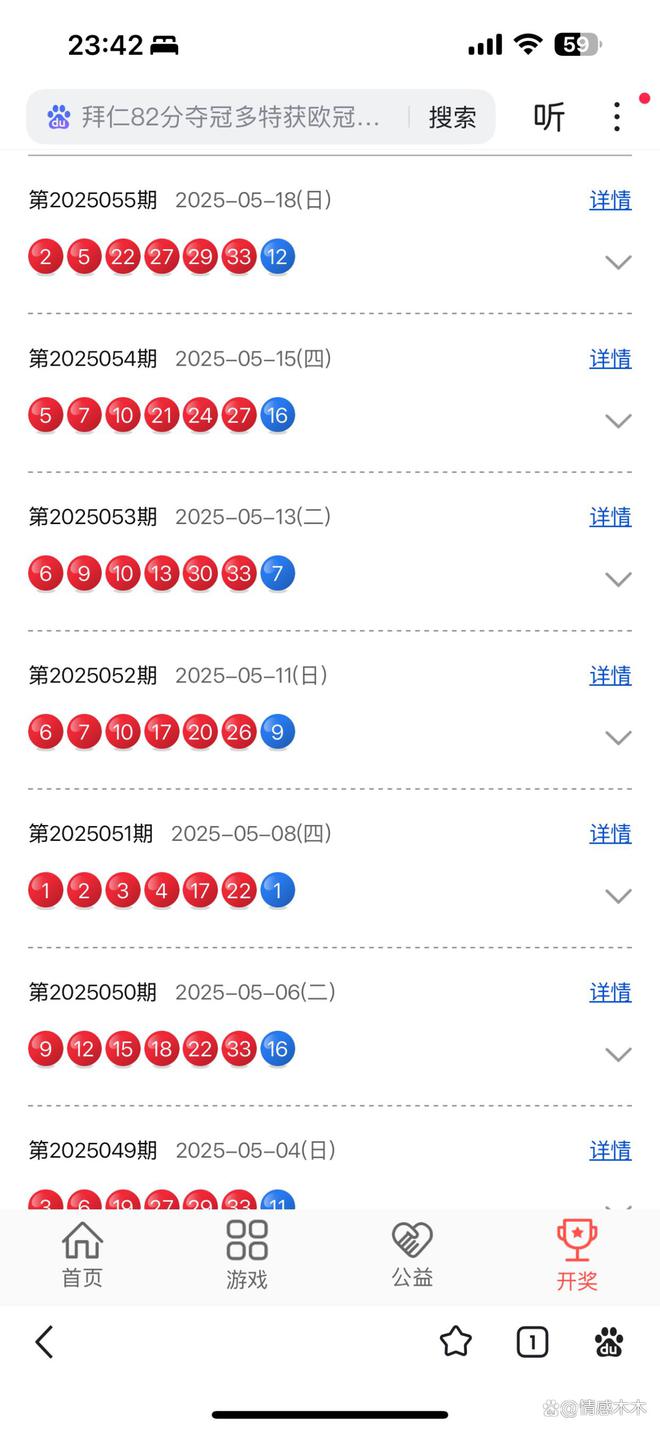Open 详情 for draw 第2025055期

[x=610, y=200]
